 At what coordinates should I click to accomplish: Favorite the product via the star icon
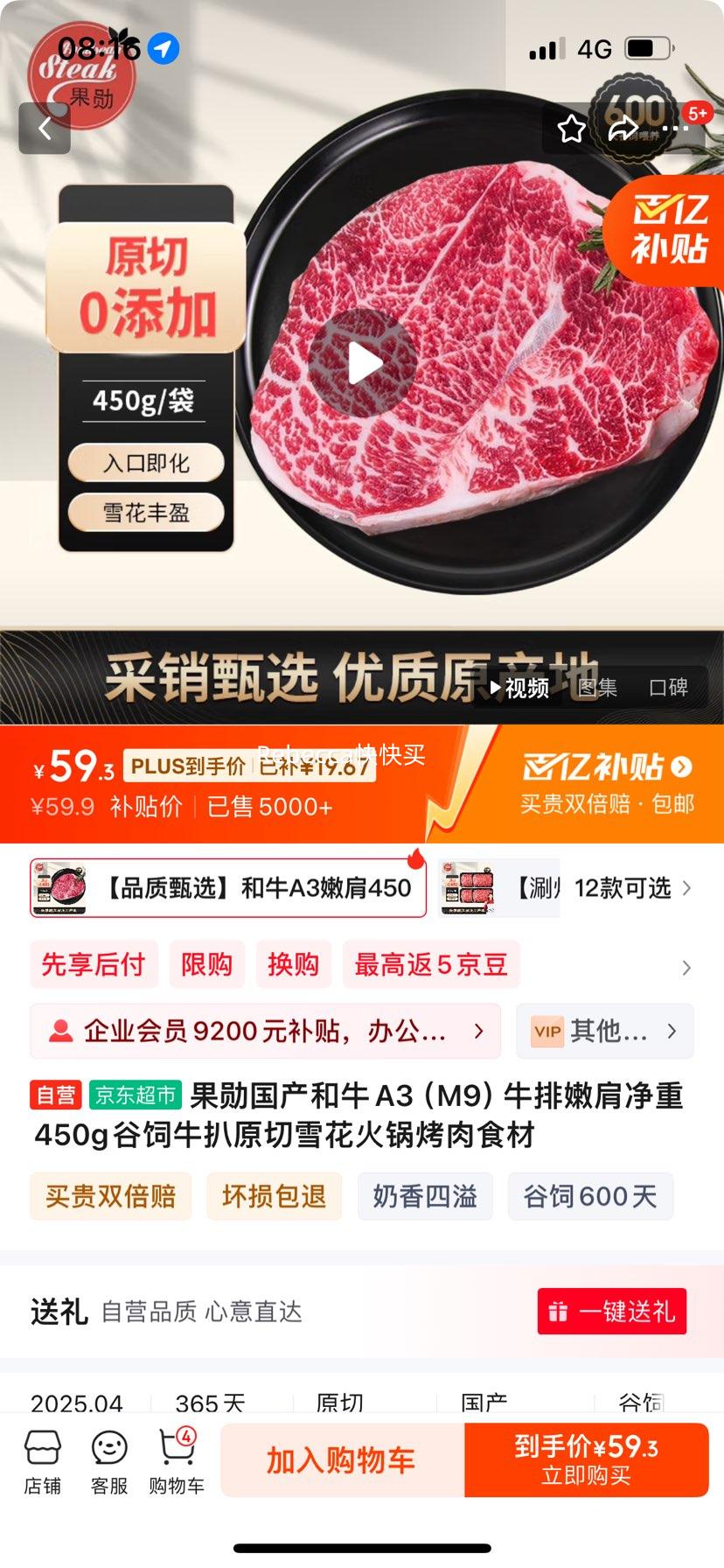(x=571, y=128)
